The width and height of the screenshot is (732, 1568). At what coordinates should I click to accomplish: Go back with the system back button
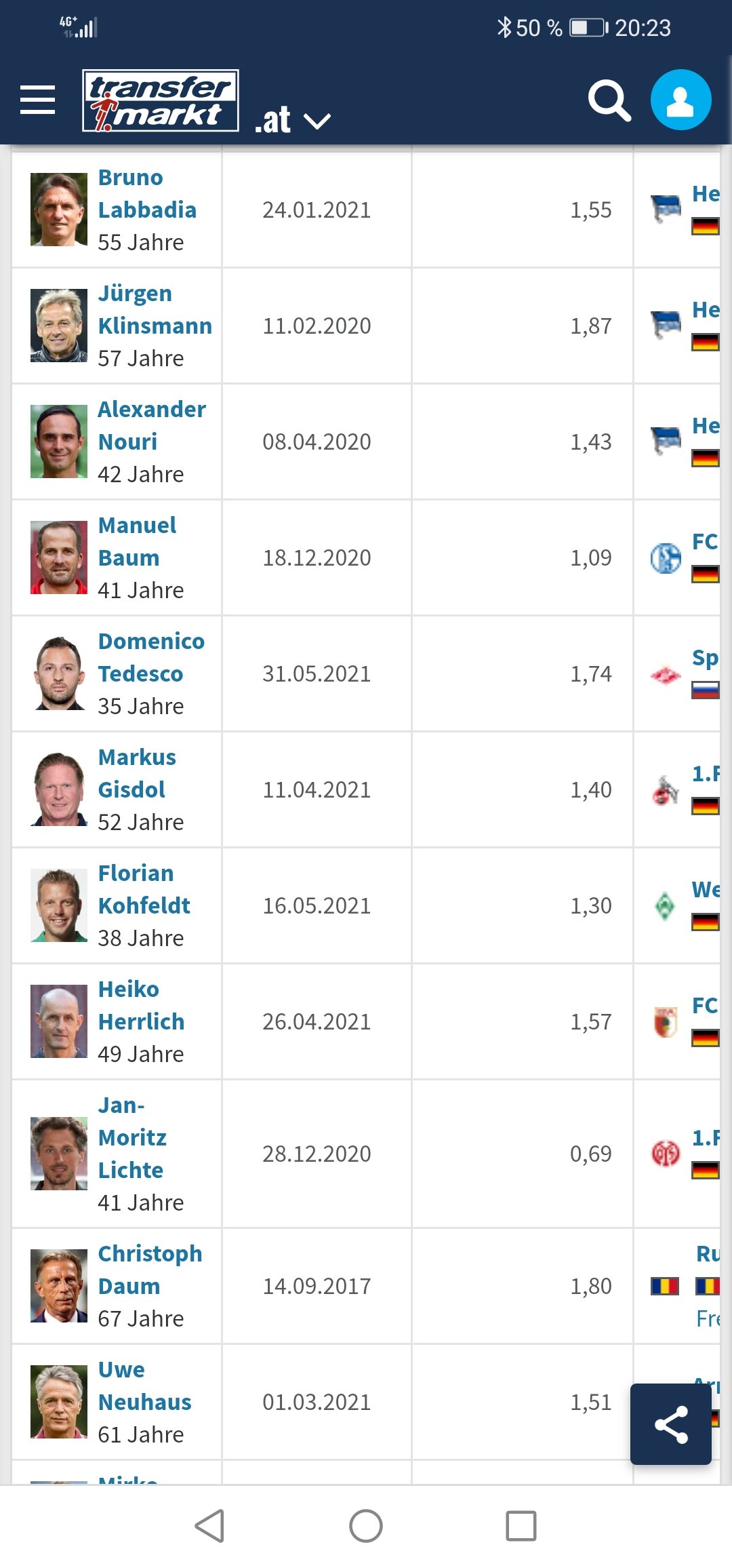(209, 1526)
